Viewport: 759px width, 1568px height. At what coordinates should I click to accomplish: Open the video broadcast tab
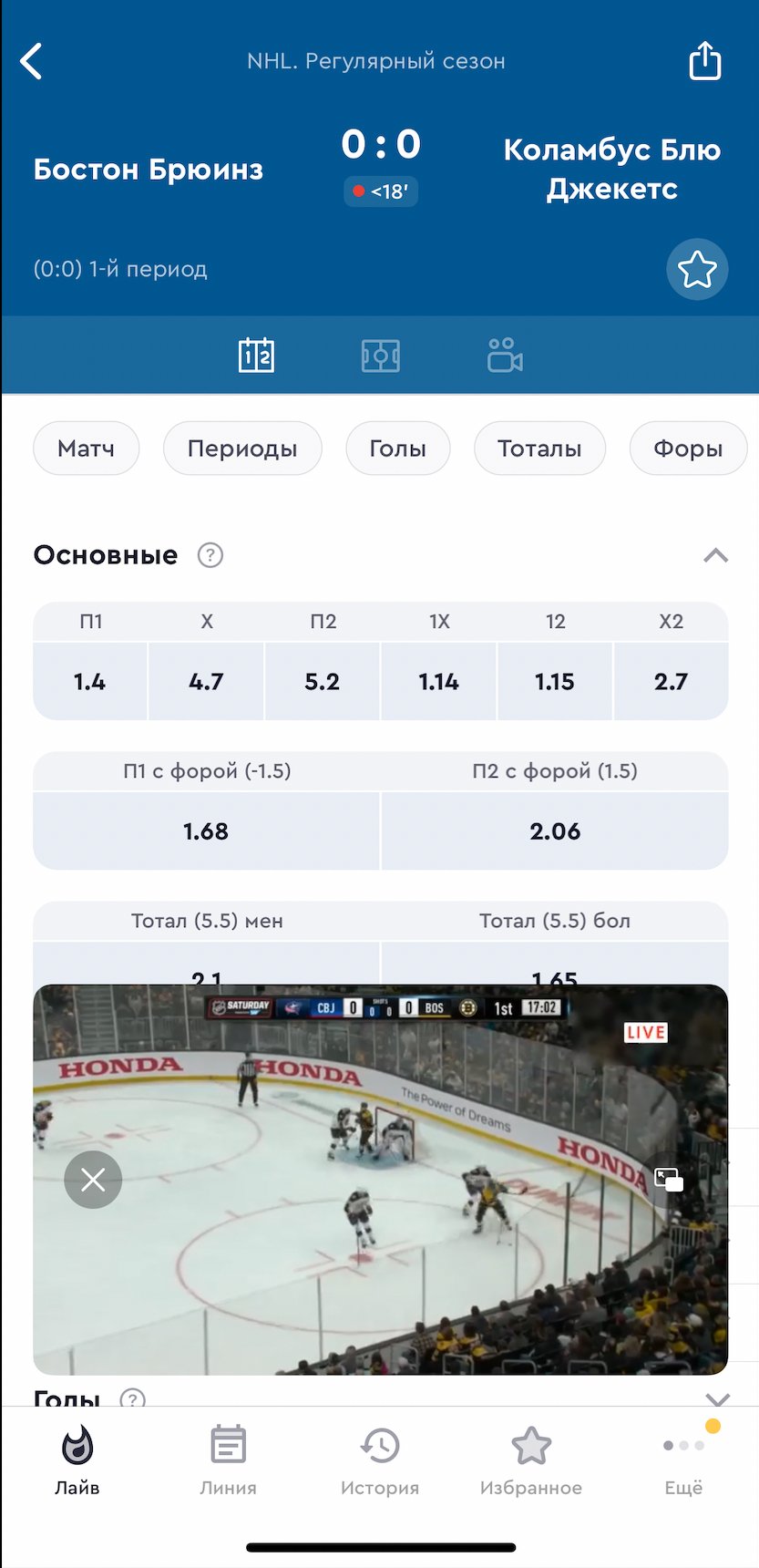pyautogui.click(x=505, y=356)
